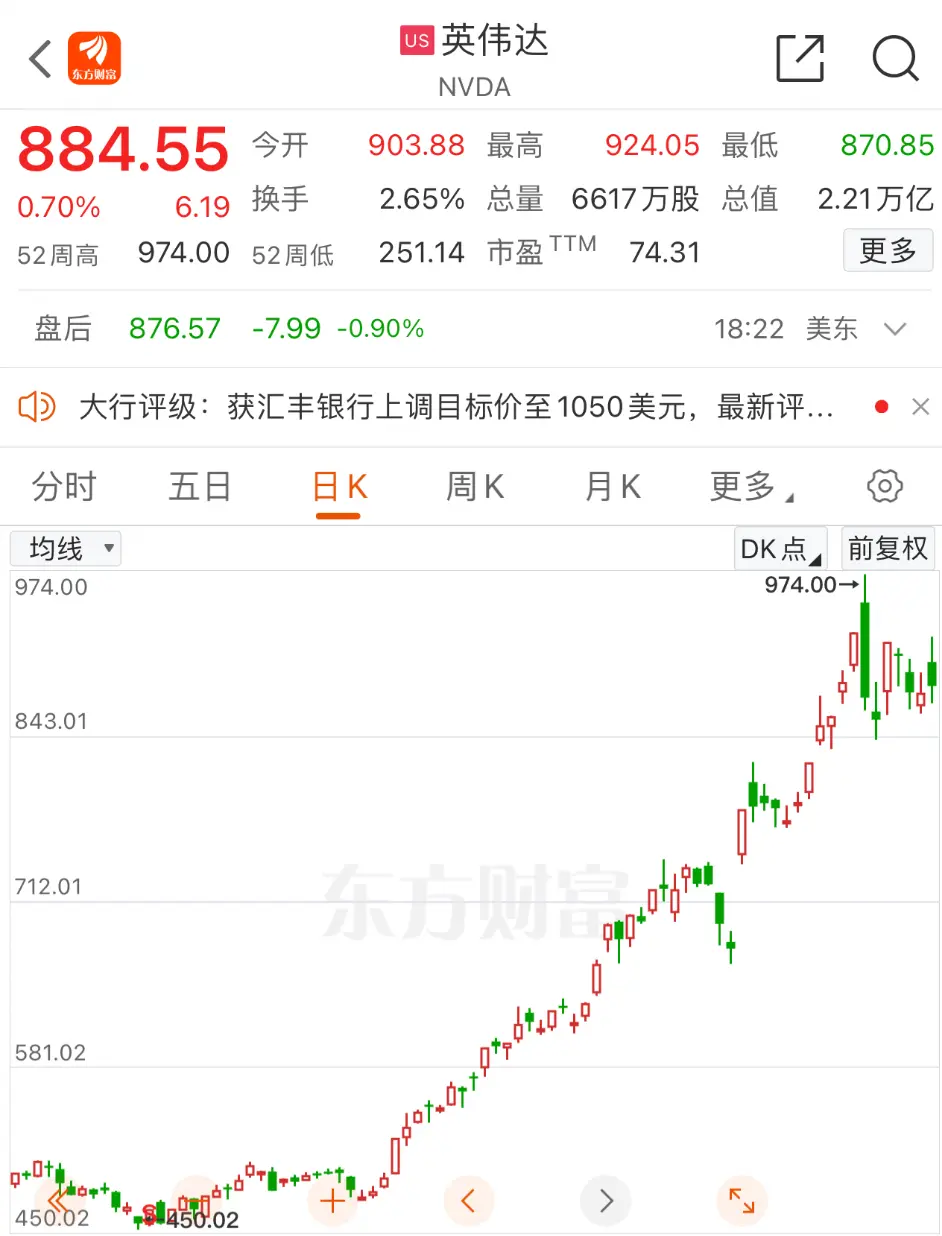
Task: Go back using the top-left arrow
Action: (x=40, y=60)
